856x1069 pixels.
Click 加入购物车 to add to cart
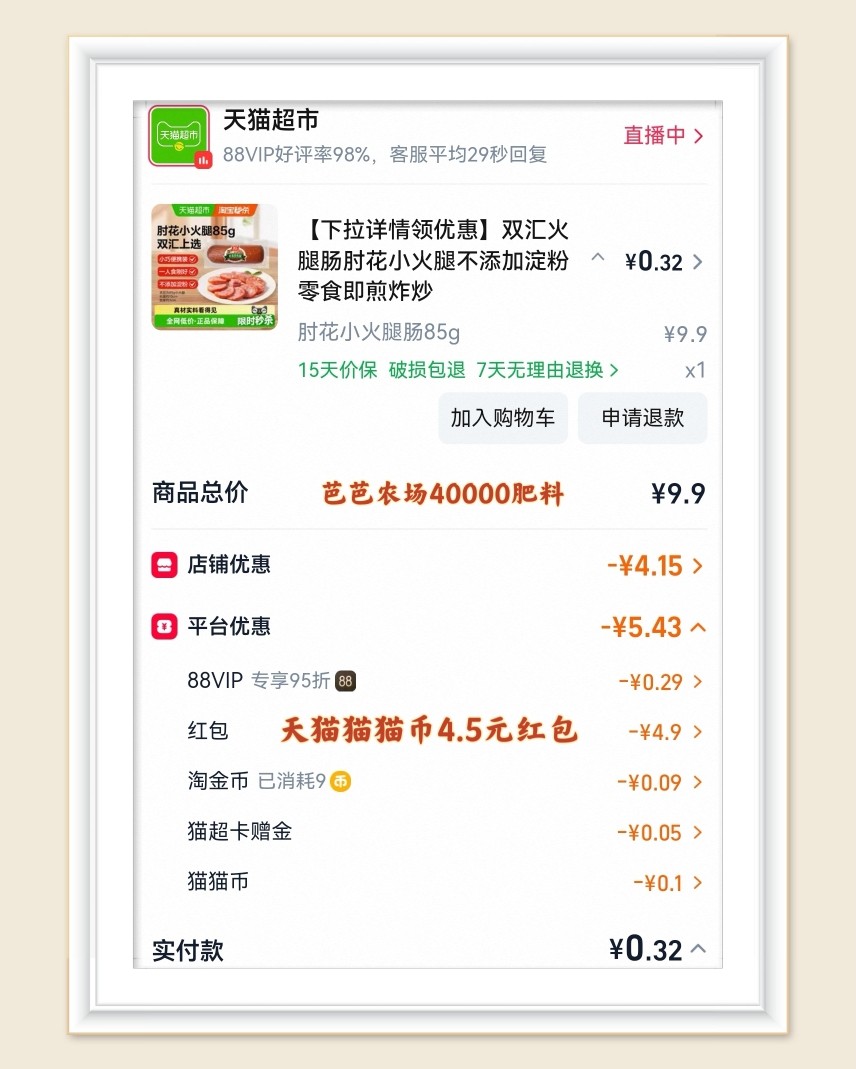503,418
